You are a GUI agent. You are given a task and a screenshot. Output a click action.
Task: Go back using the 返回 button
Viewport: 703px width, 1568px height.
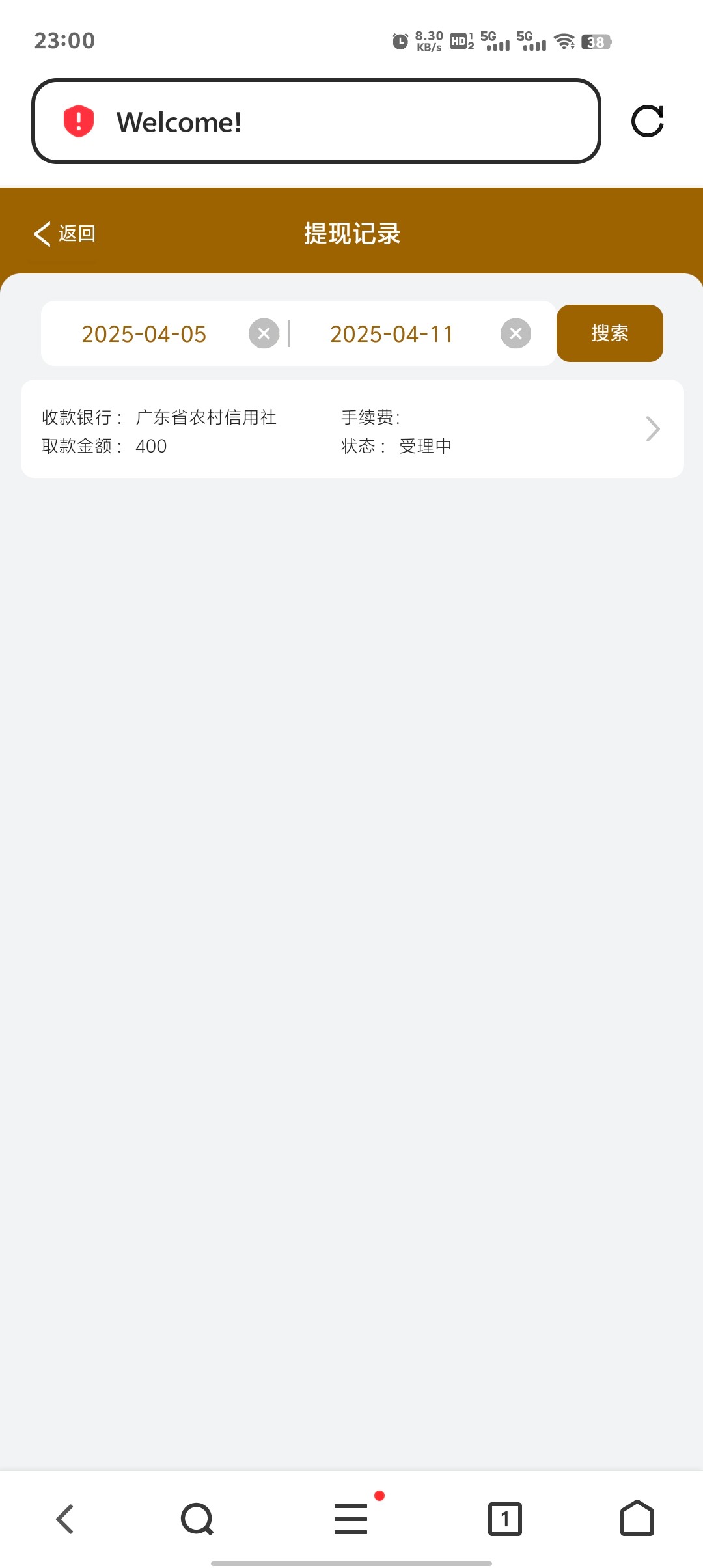[x=64, y=233]
